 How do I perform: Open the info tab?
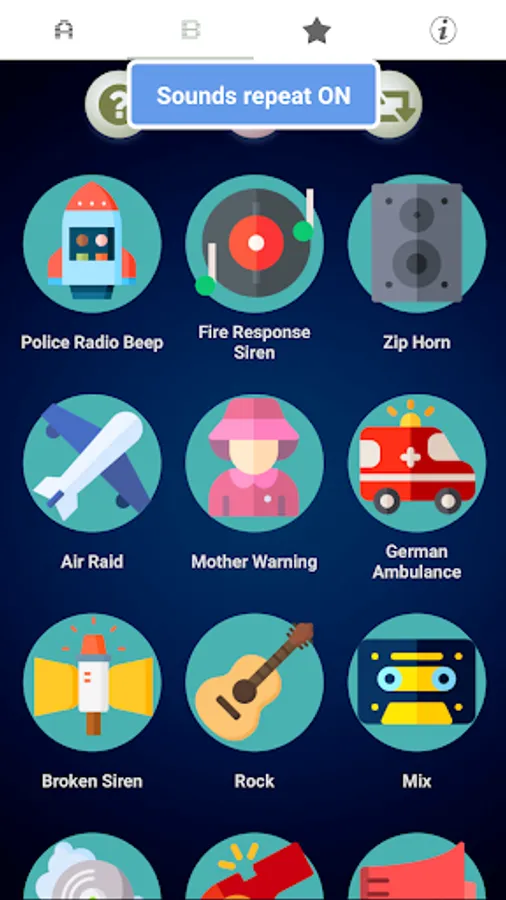pyautogui.click(x=443, y=30)
